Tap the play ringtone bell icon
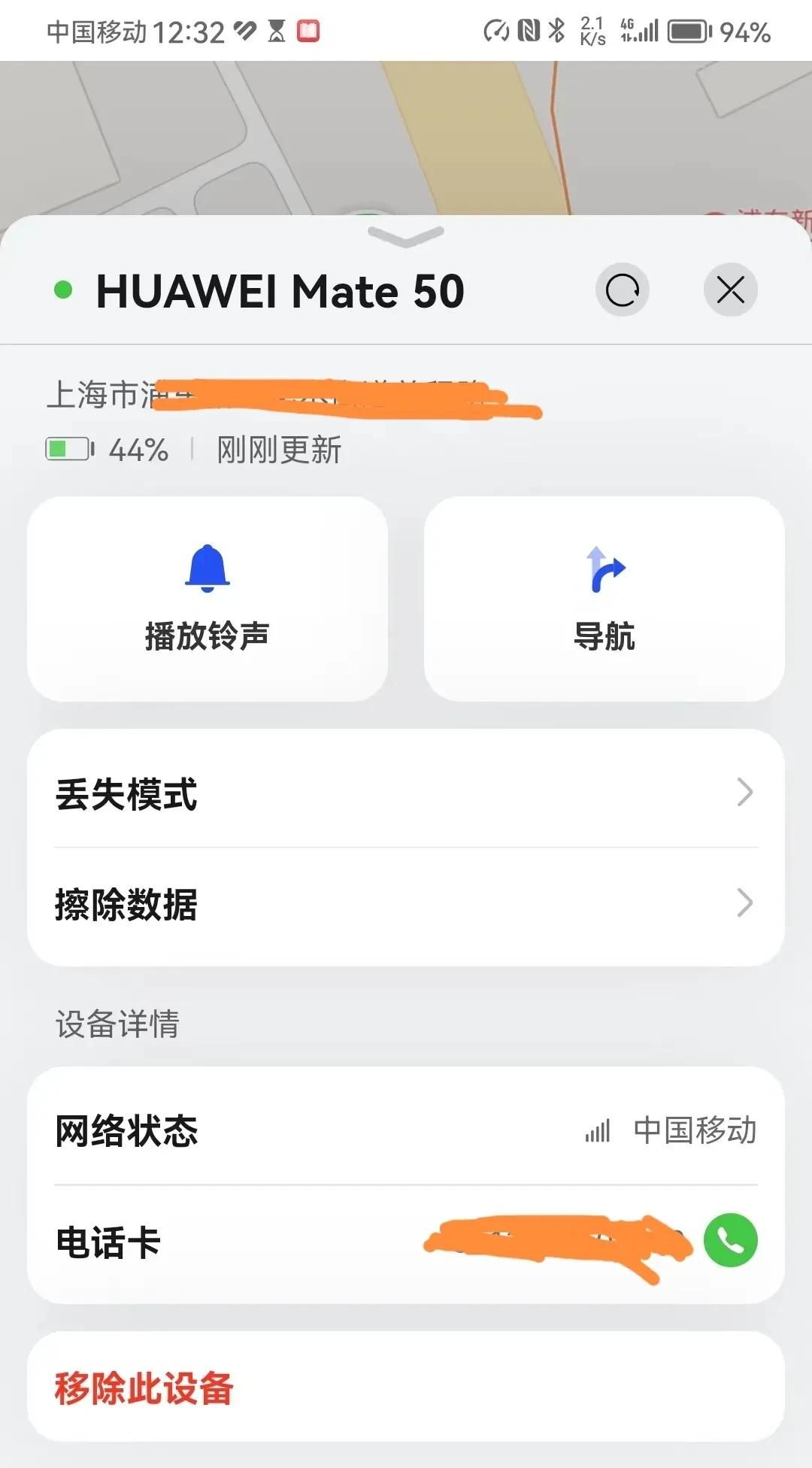Viewport: 812px width, 1468px height. tap(206, 568)
